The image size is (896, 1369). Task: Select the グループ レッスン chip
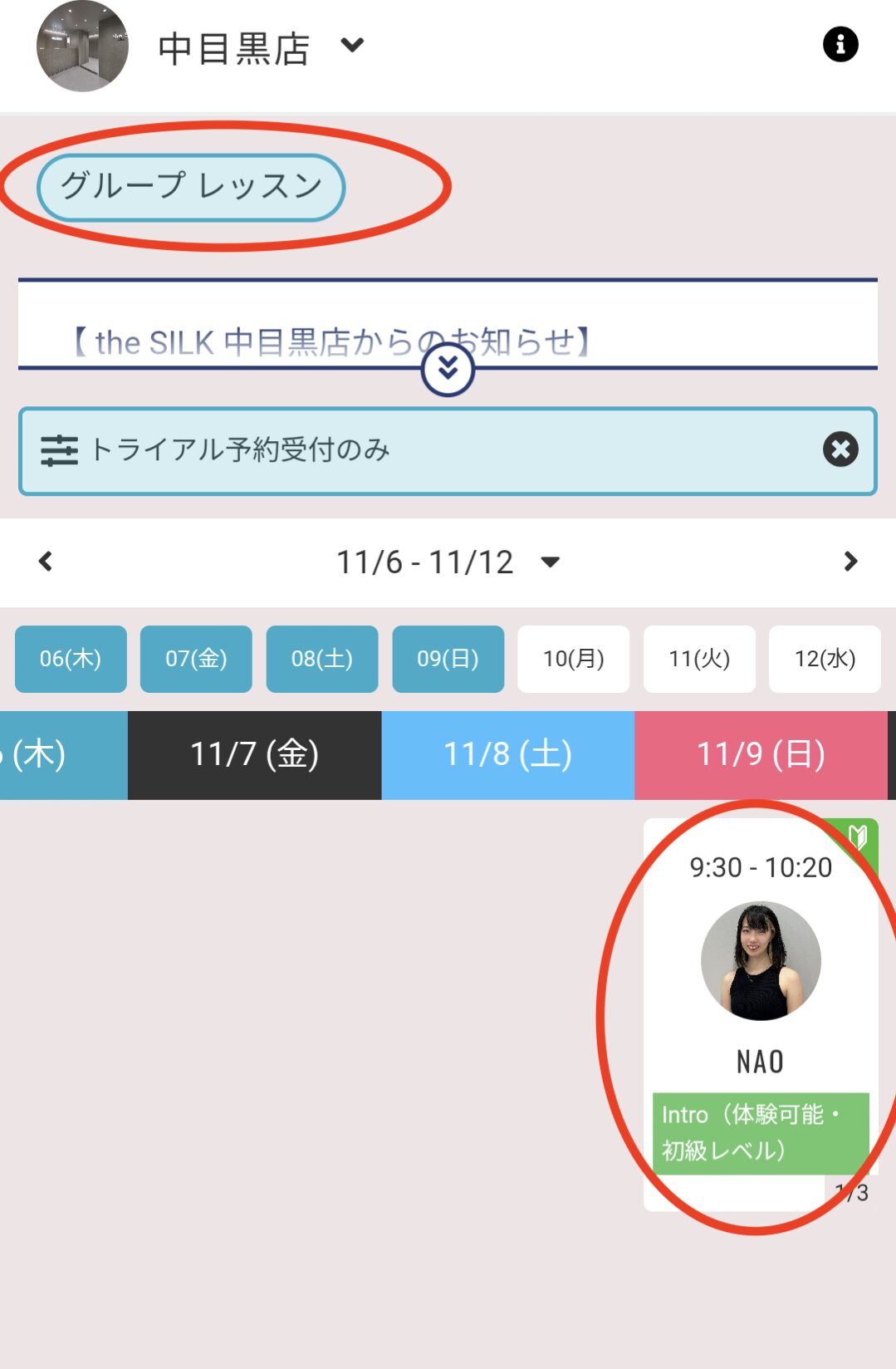tap(191, 187)
